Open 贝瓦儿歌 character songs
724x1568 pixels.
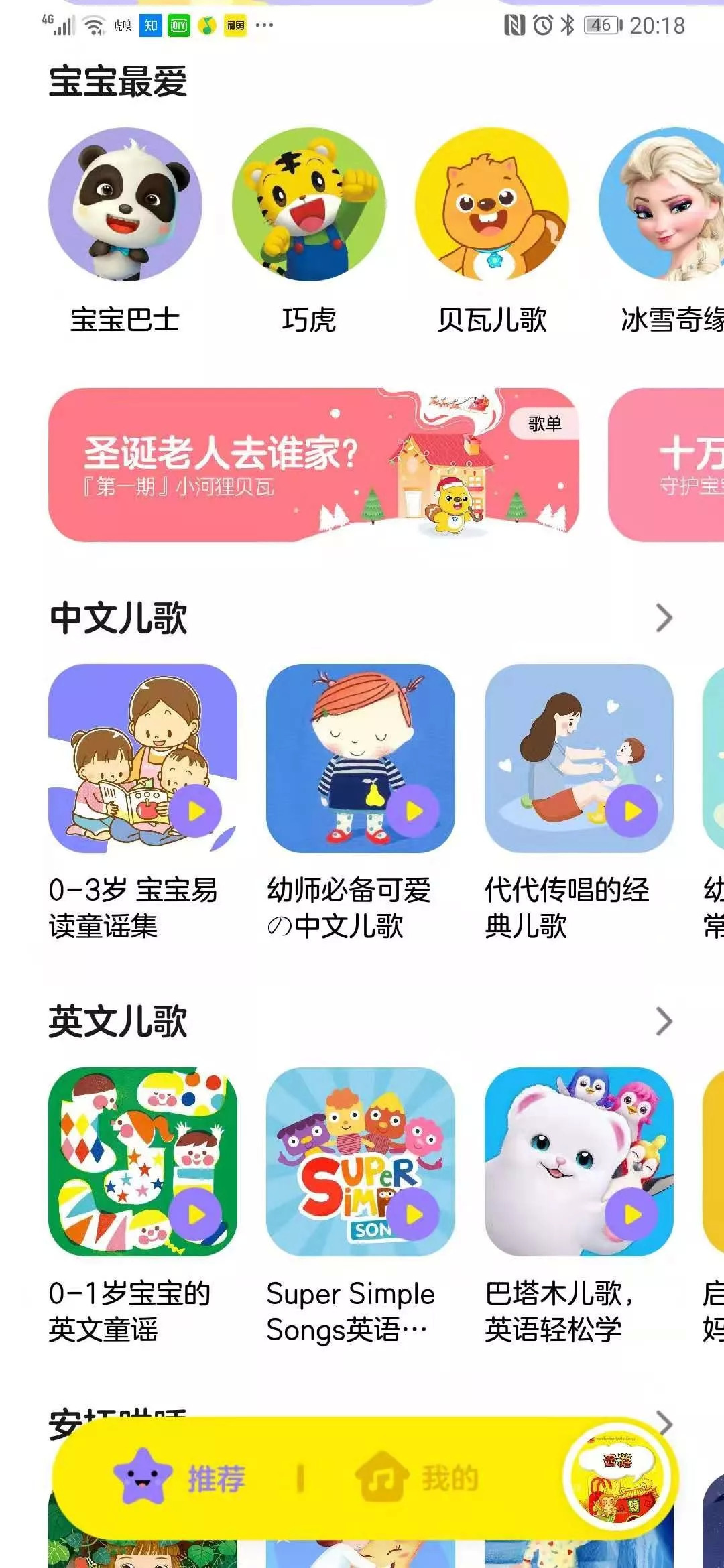click(492, 204)
